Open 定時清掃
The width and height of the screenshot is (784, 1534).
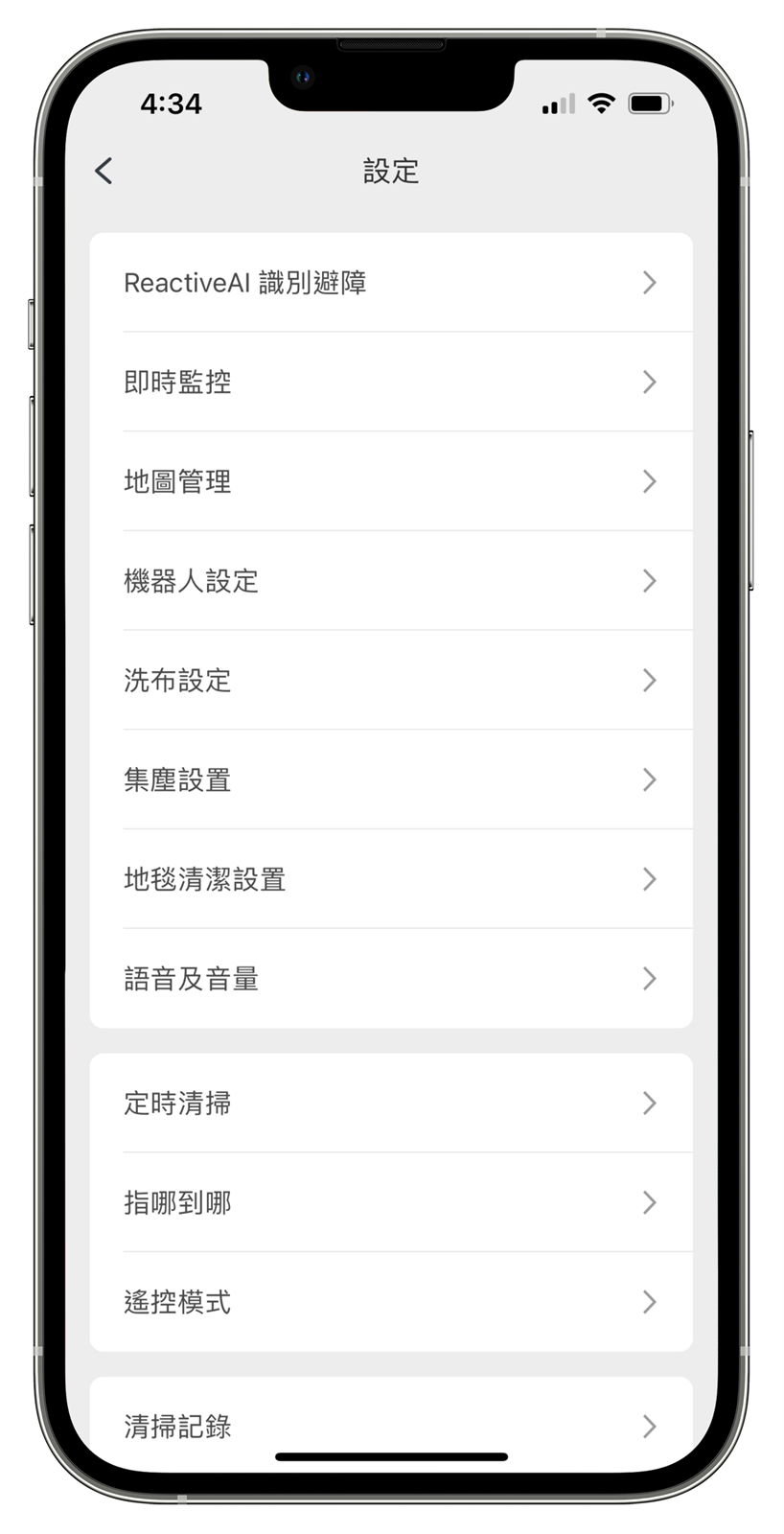(x=390, y=1104)
